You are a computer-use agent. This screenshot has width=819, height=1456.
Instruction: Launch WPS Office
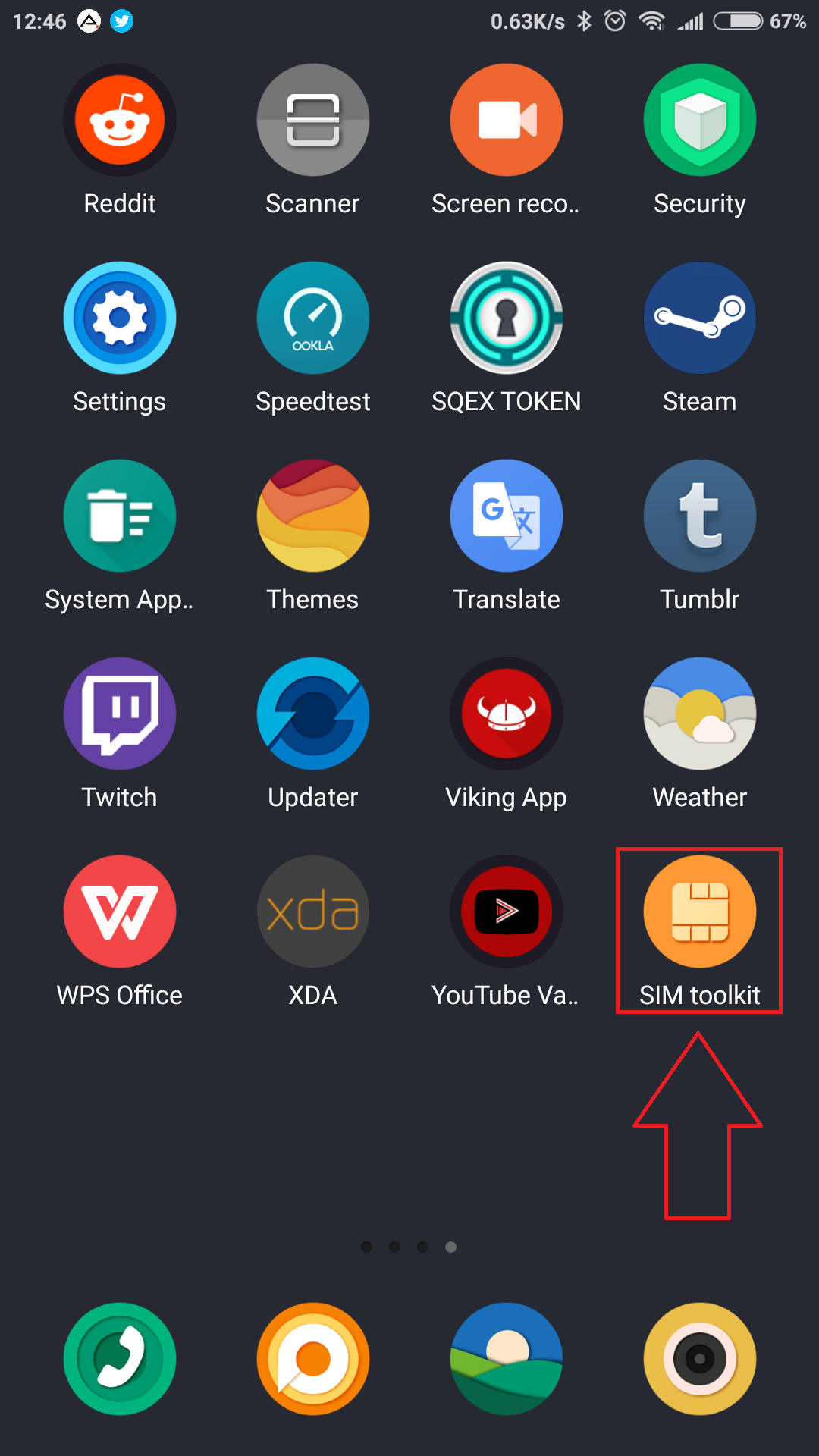(x=120, y=912)
